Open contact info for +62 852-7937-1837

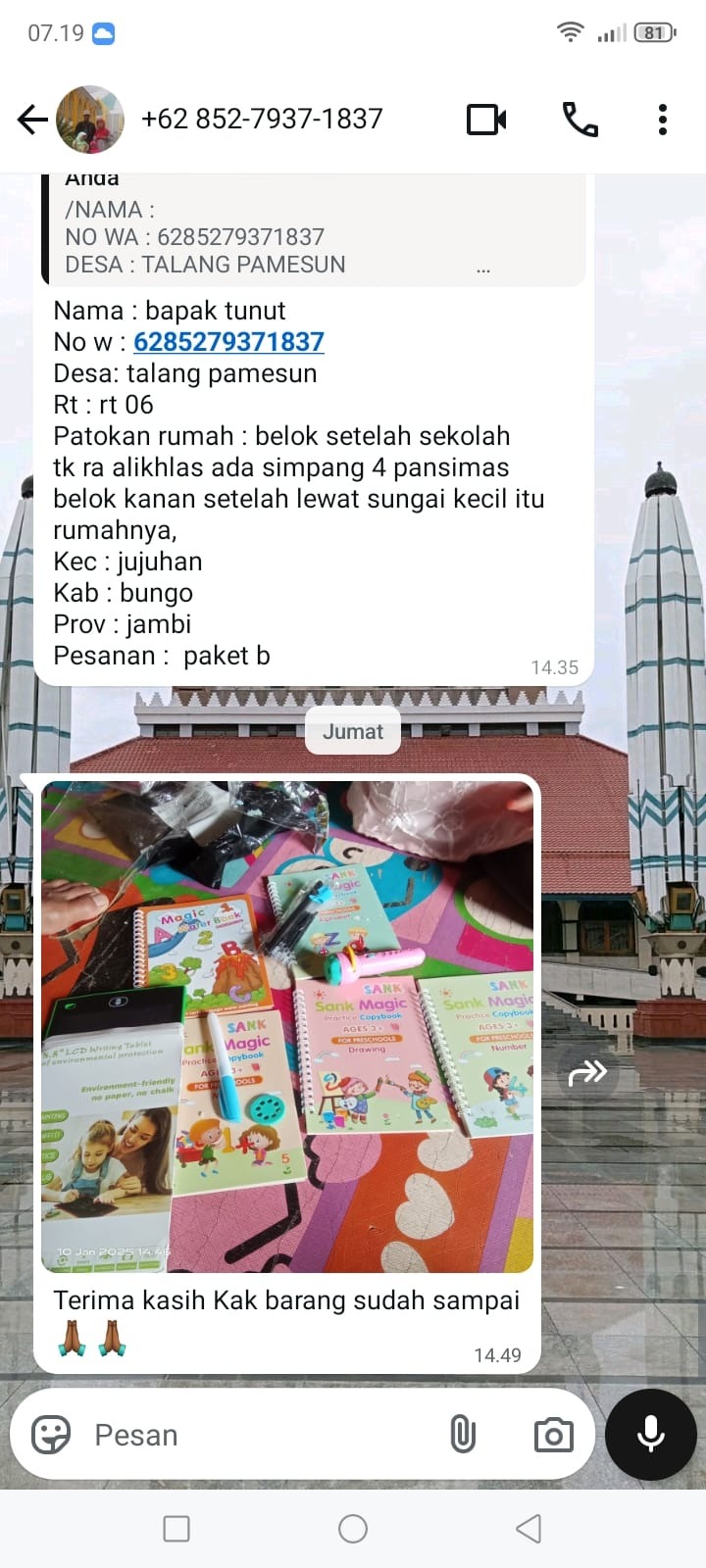[x=262, y=120]
